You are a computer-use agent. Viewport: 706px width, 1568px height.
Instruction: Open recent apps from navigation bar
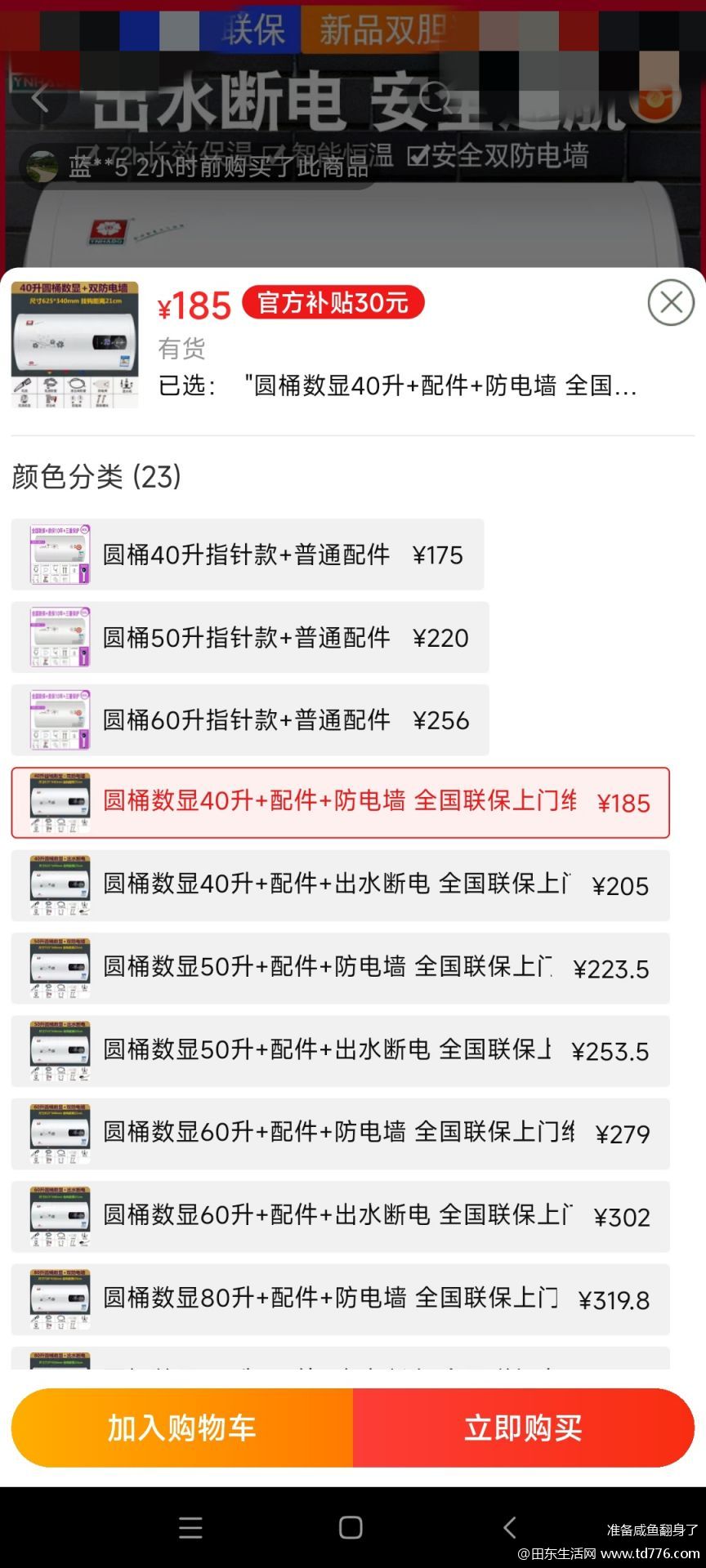point(190,1527)
